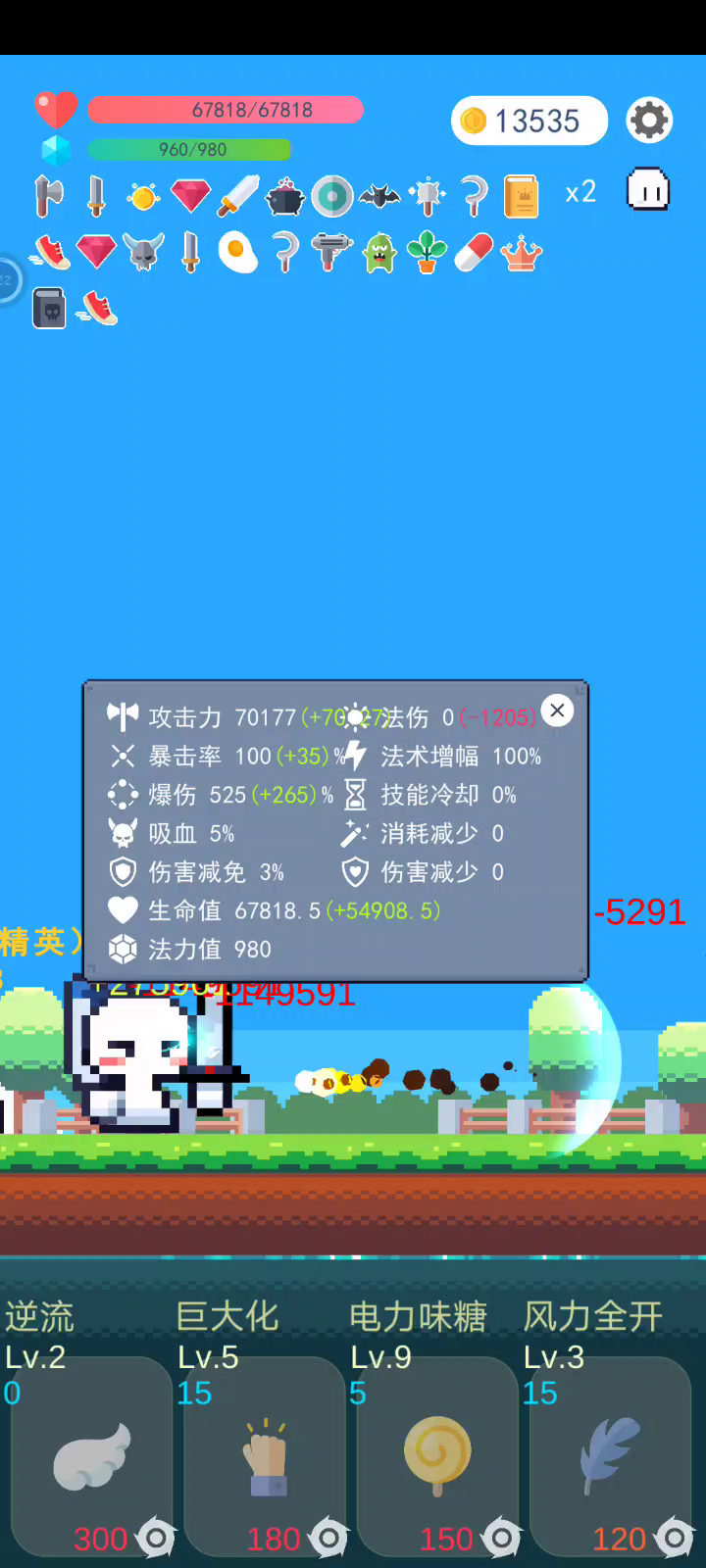Activate the 巨大化 skill
The width and height of the screenshot is (706, 1568).
(x=265, y=1455)
